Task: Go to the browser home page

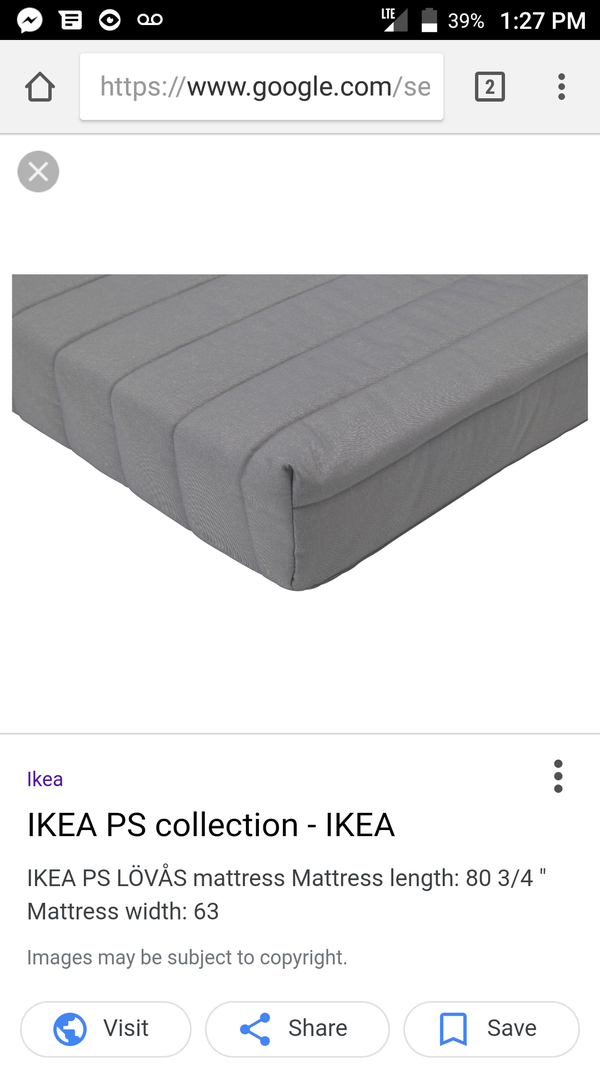Action: (x=39, y=87)
